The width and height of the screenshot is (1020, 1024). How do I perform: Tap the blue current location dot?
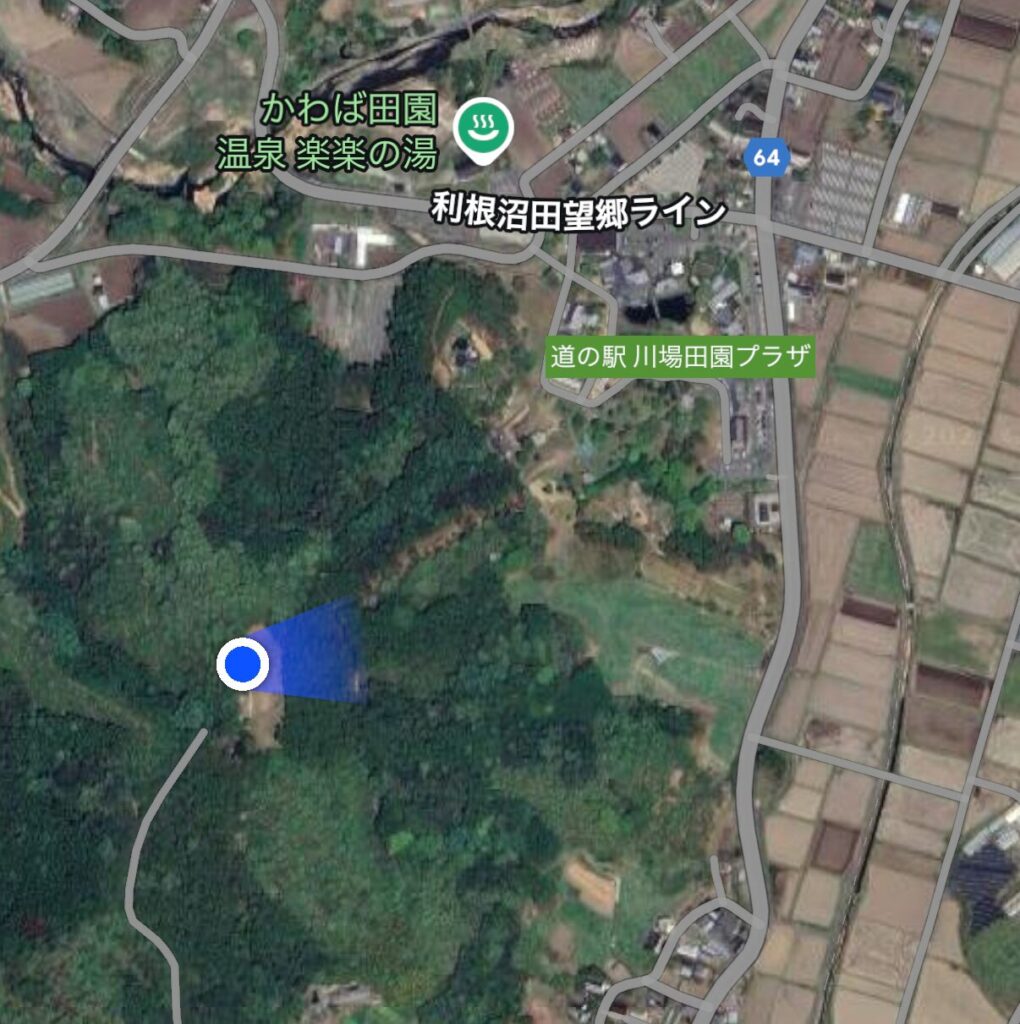tap(243, 664)
